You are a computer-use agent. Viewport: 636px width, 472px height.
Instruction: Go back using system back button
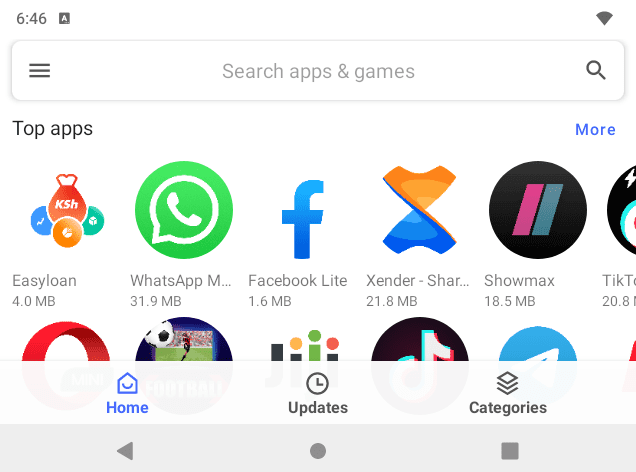[125, 451]
